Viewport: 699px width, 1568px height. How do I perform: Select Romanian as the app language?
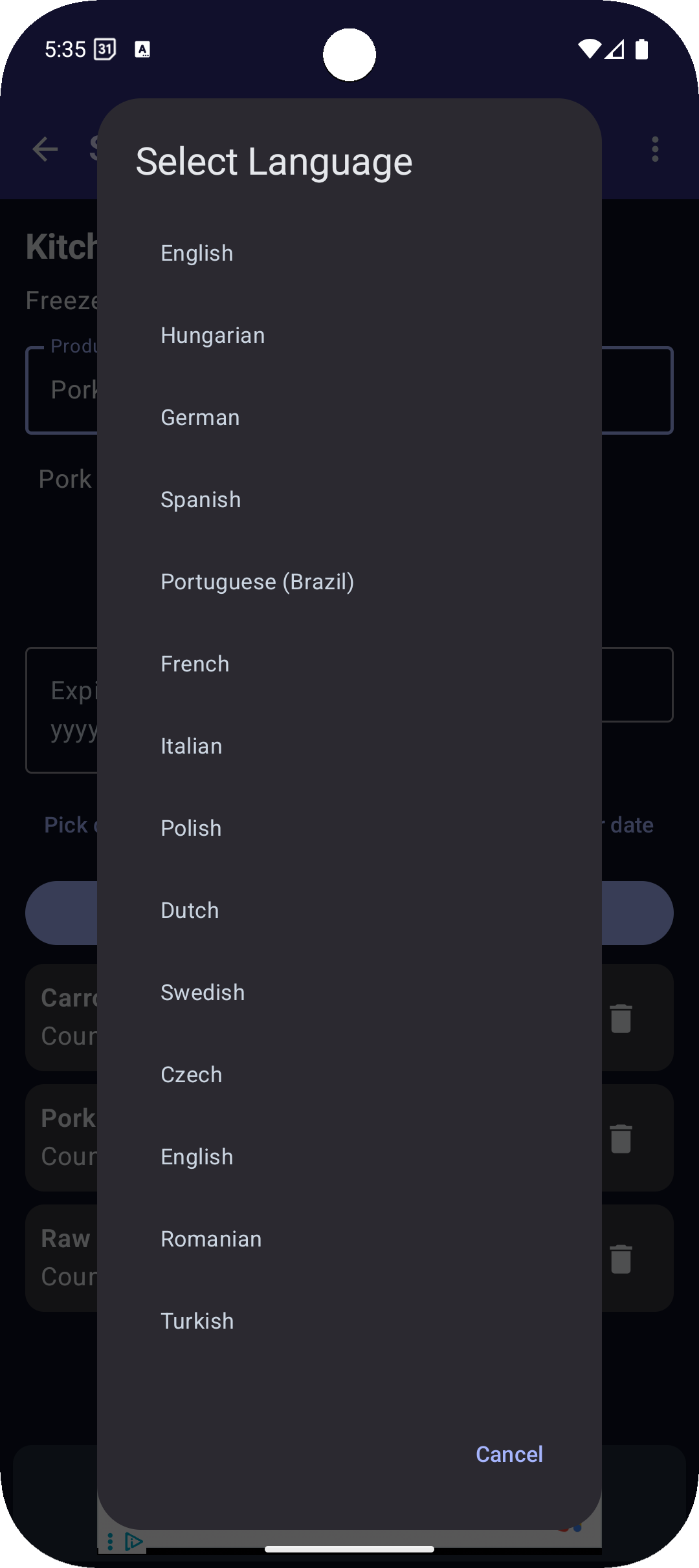pyautogui.click(x=211, y=1238)
